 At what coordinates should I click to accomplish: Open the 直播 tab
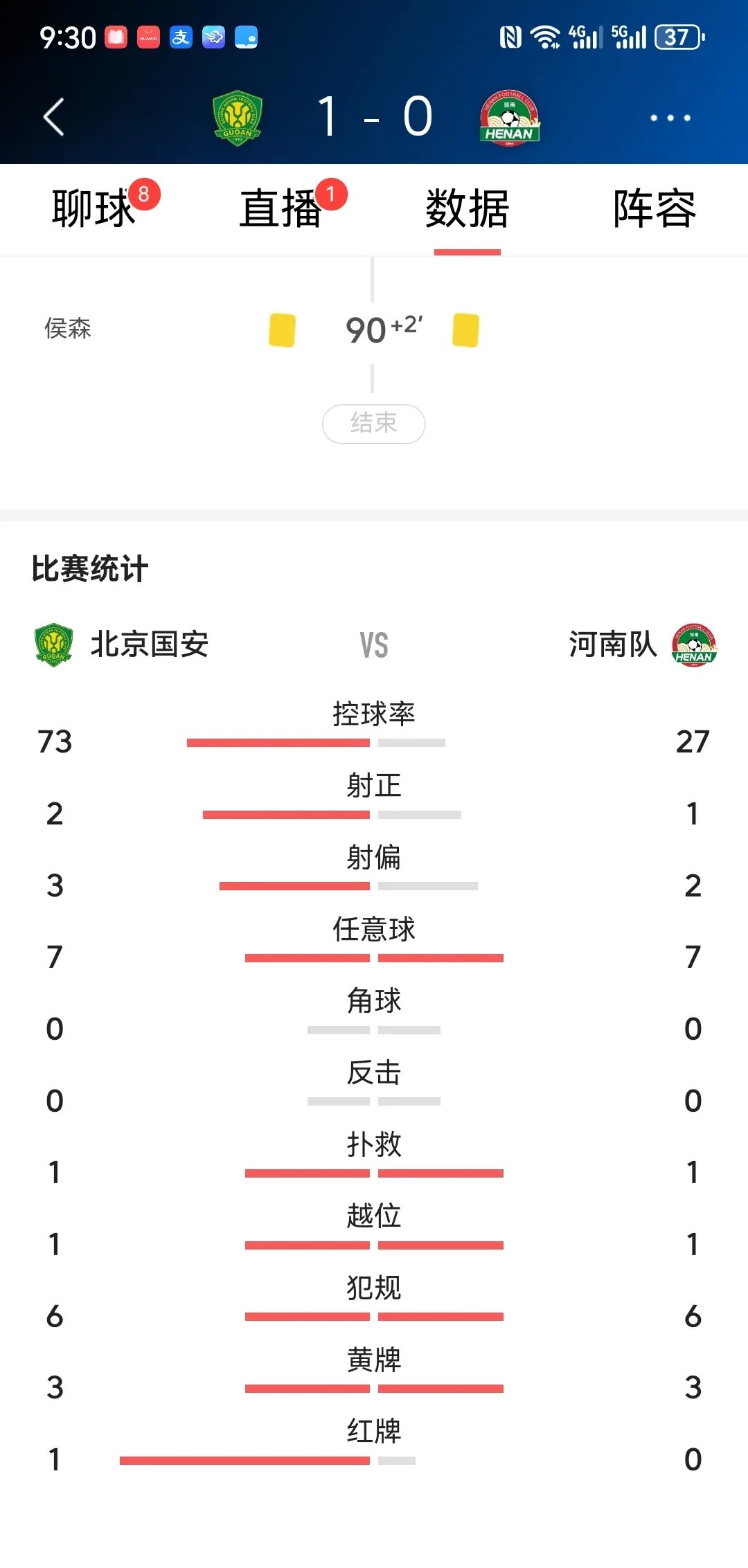(x=280, y=211)
